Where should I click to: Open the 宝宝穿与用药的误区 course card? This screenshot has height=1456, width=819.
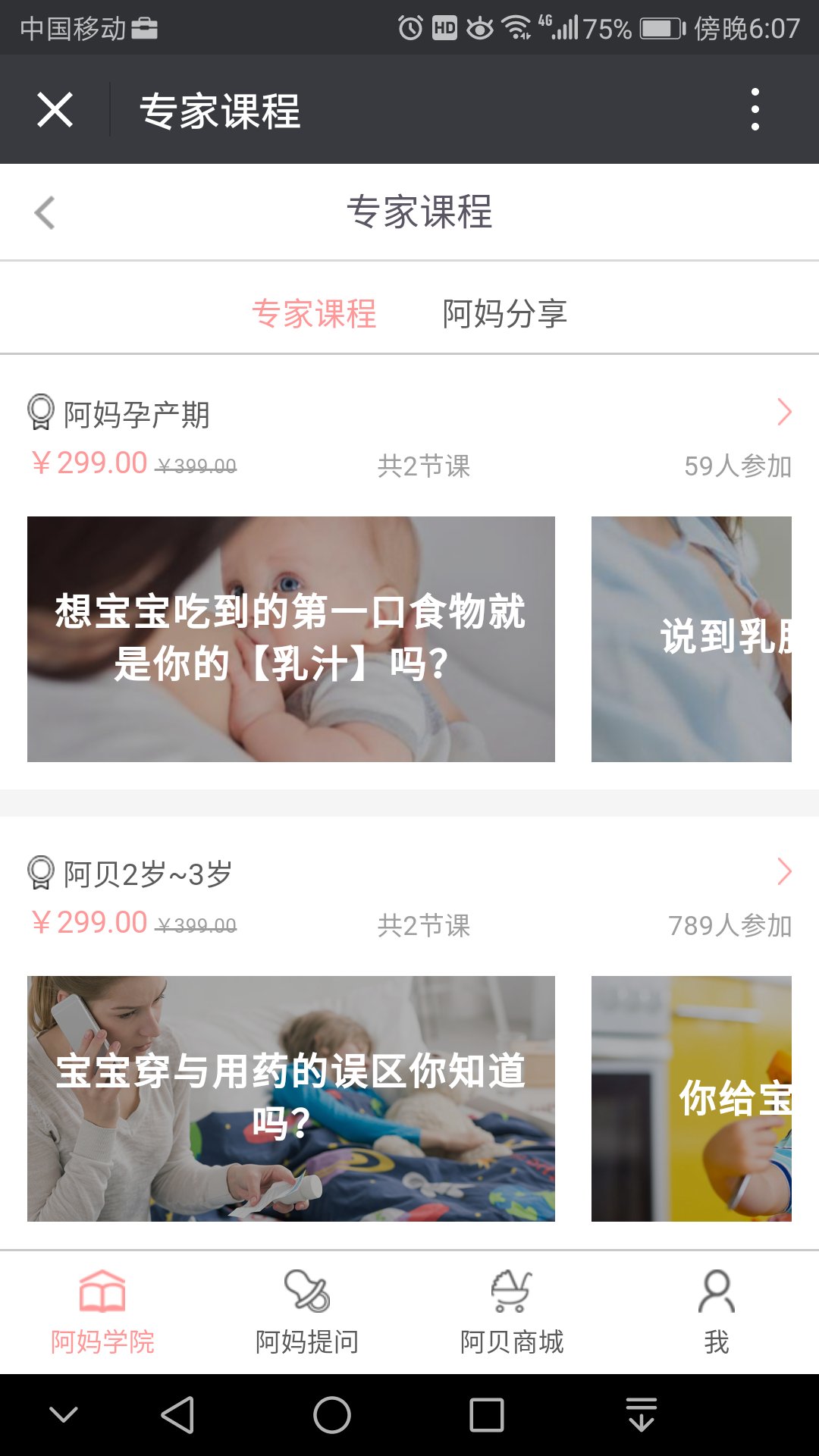click(x=291, y=1098)
